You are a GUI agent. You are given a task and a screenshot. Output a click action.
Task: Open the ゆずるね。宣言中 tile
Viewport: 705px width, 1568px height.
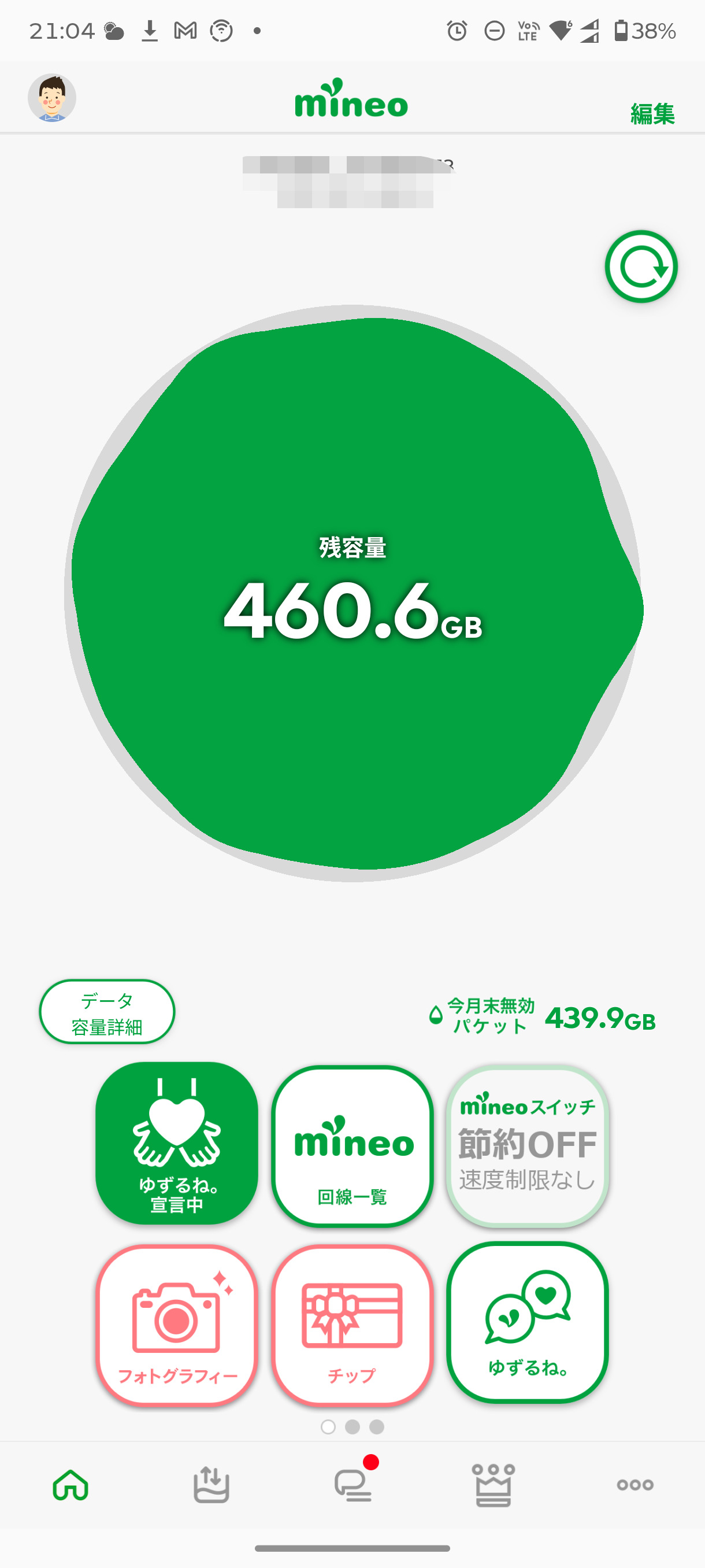(x=177, y=1143)
